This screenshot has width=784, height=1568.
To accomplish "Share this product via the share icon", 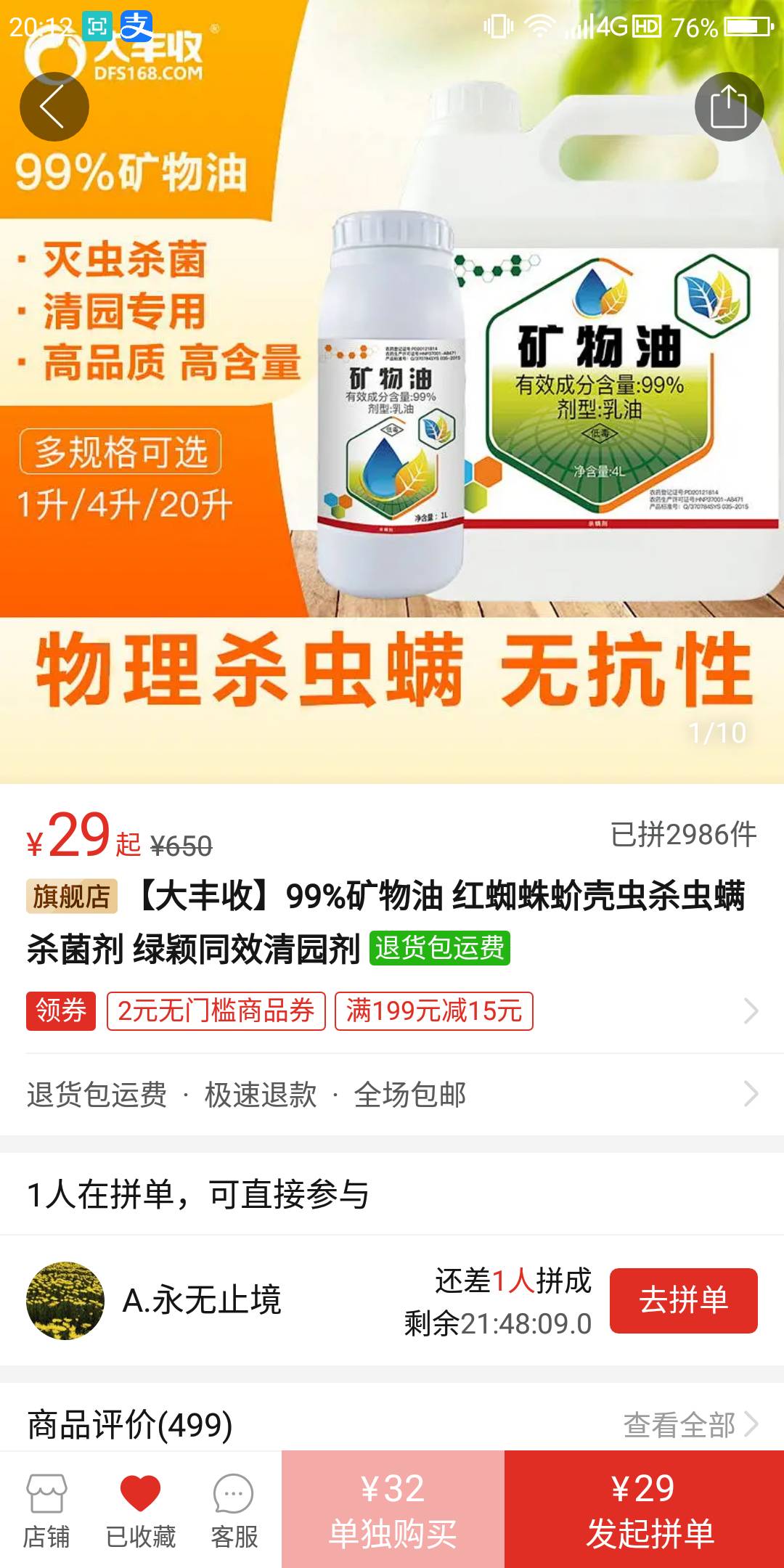I will [x=729, y=107].
